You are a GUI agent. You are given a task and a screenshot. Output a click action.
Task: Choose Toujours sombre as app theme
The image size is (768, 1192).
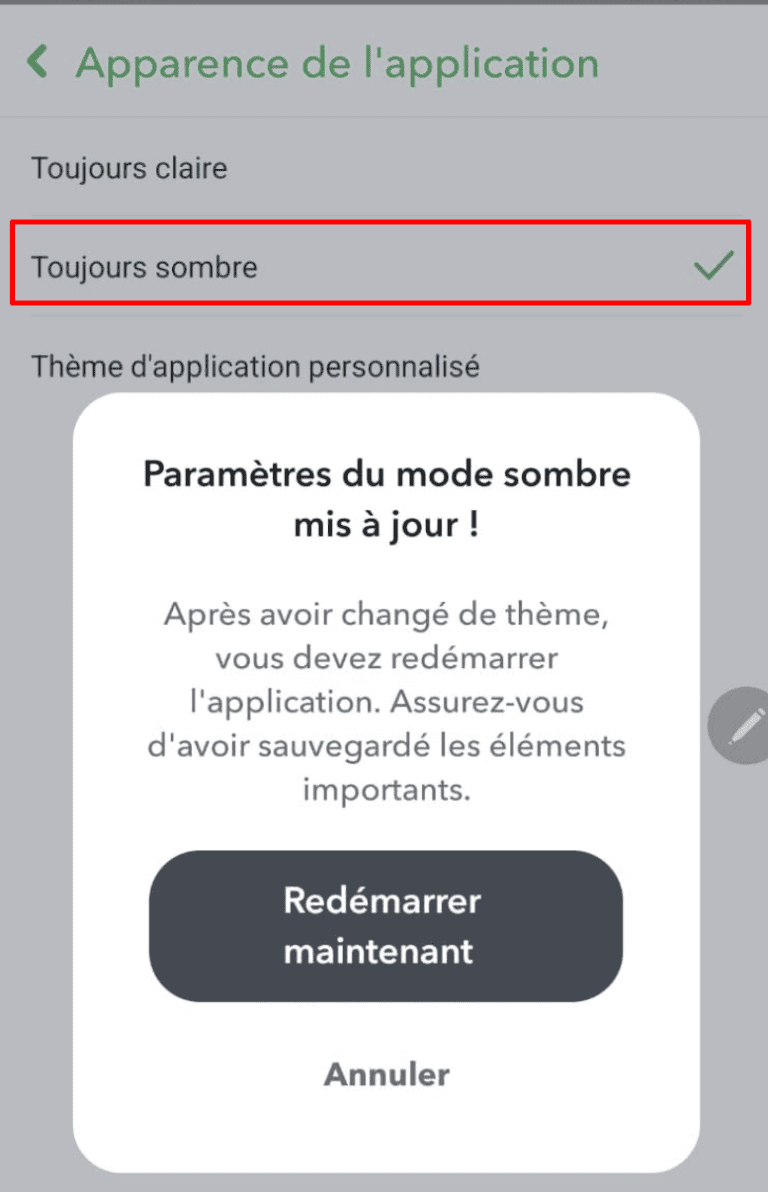[x=145, y=266]
